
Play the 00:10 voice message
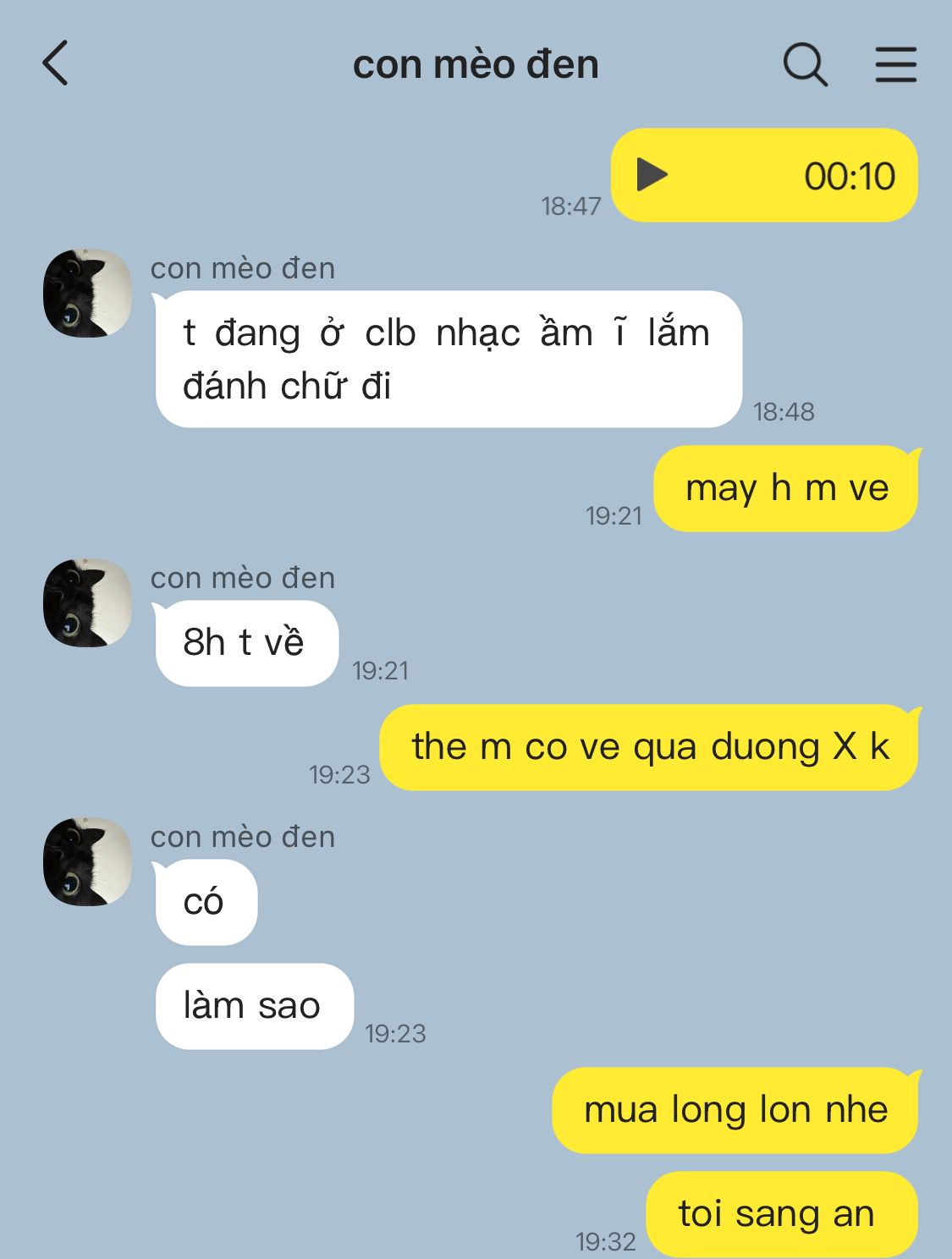652,175
